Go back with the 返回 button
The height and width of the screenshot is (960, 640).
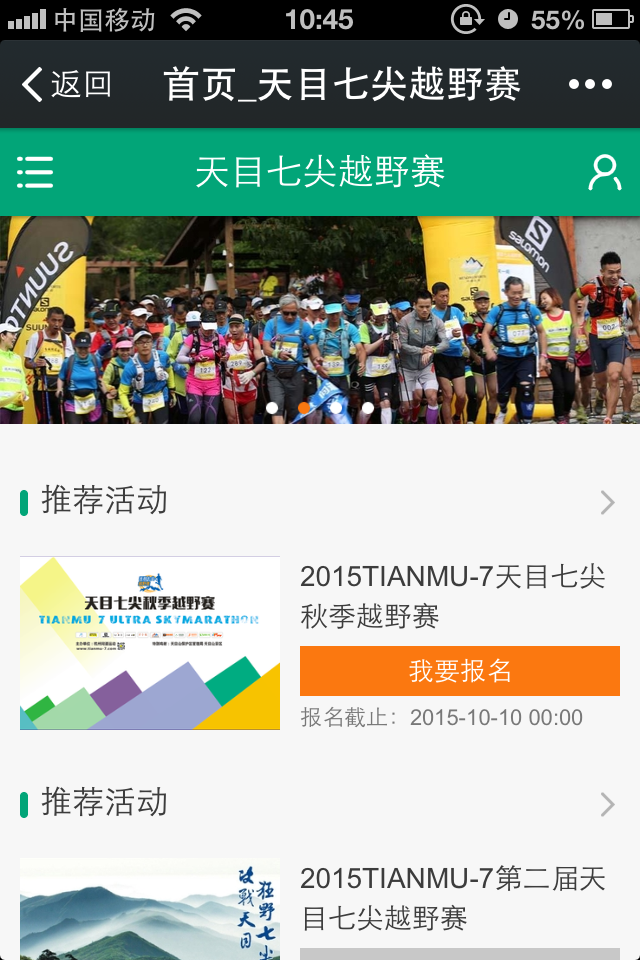click(x=67, y=85)
